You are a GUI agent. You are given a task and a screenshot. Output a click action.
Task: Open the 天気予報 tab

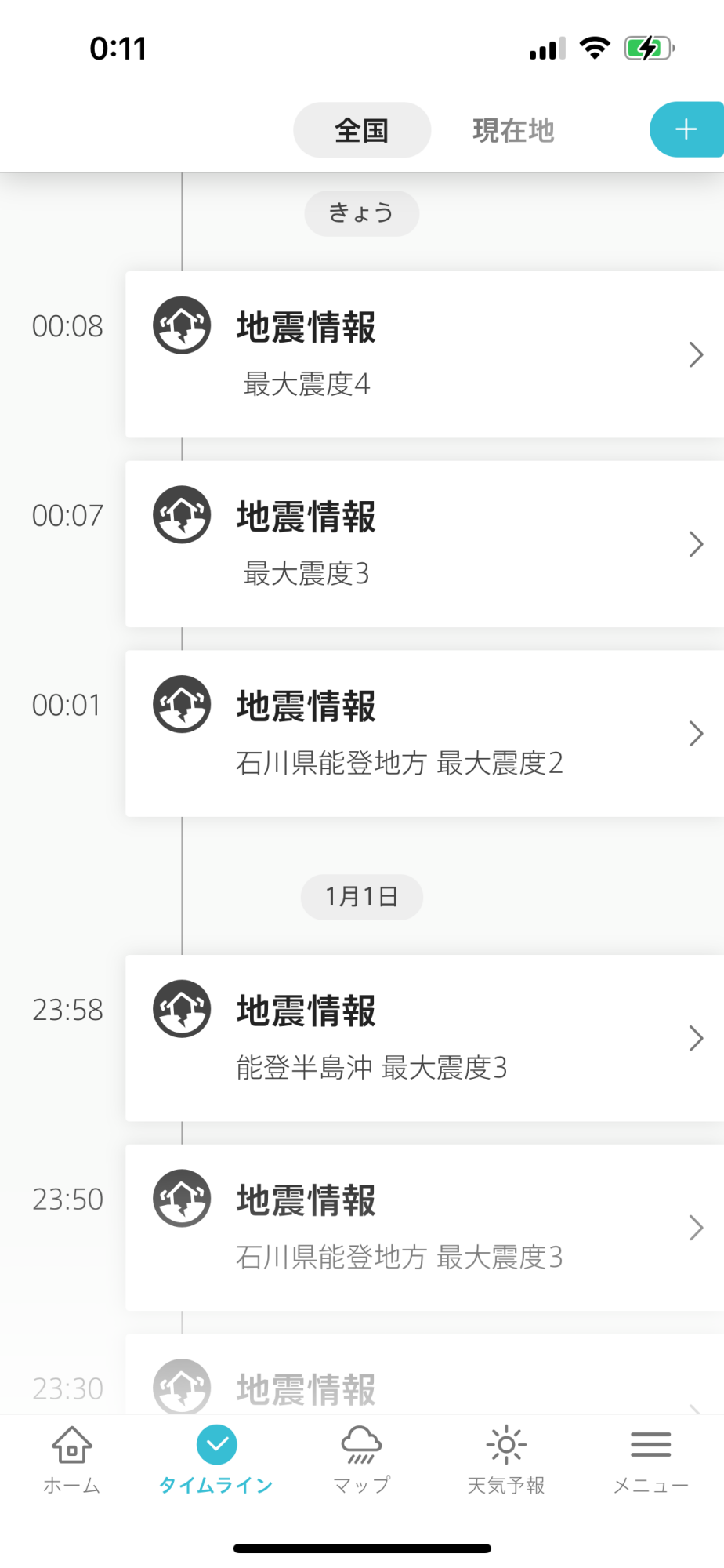(506, 1458)
